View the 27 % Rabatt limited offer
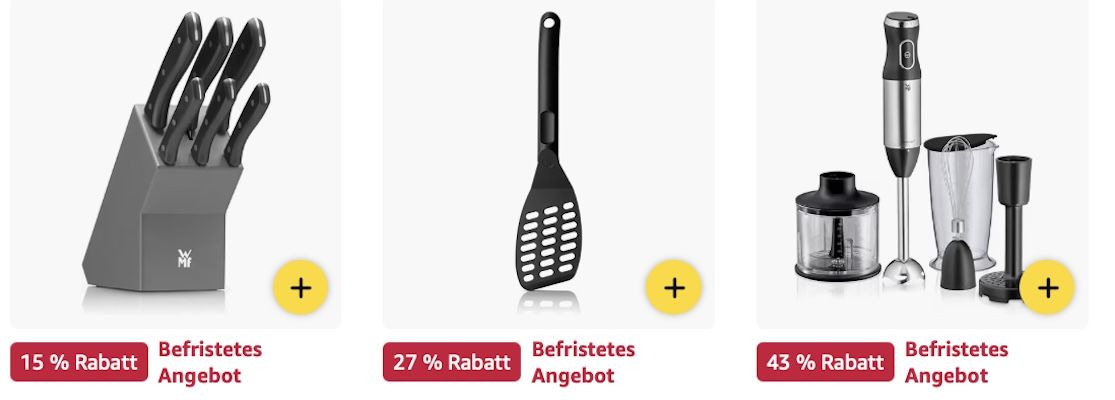This screenshot has width=1115, height=400. 451,362
